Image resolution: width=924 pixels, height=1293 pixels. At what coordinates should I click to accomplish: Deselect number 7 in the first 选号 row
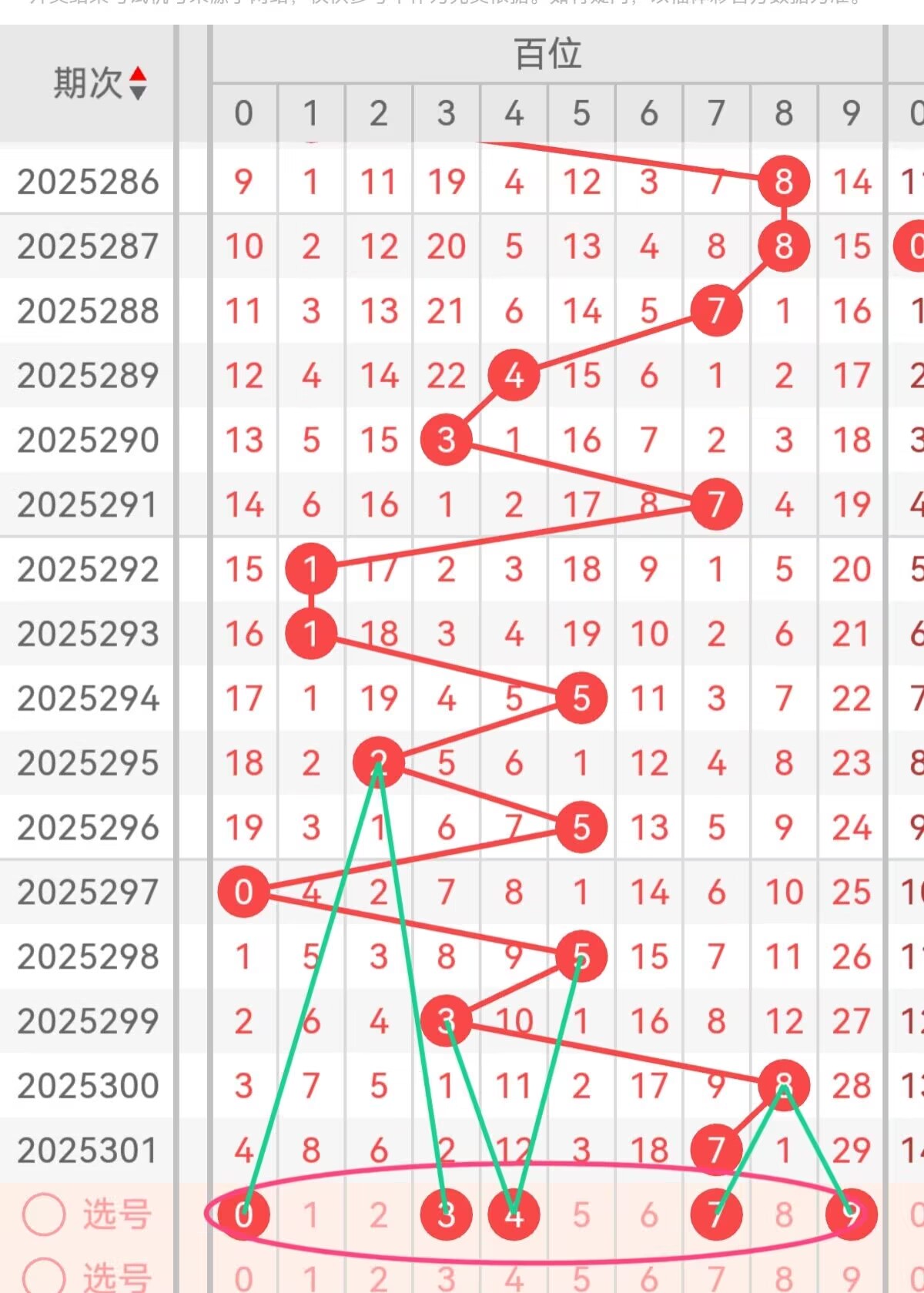coord(716,1214)
